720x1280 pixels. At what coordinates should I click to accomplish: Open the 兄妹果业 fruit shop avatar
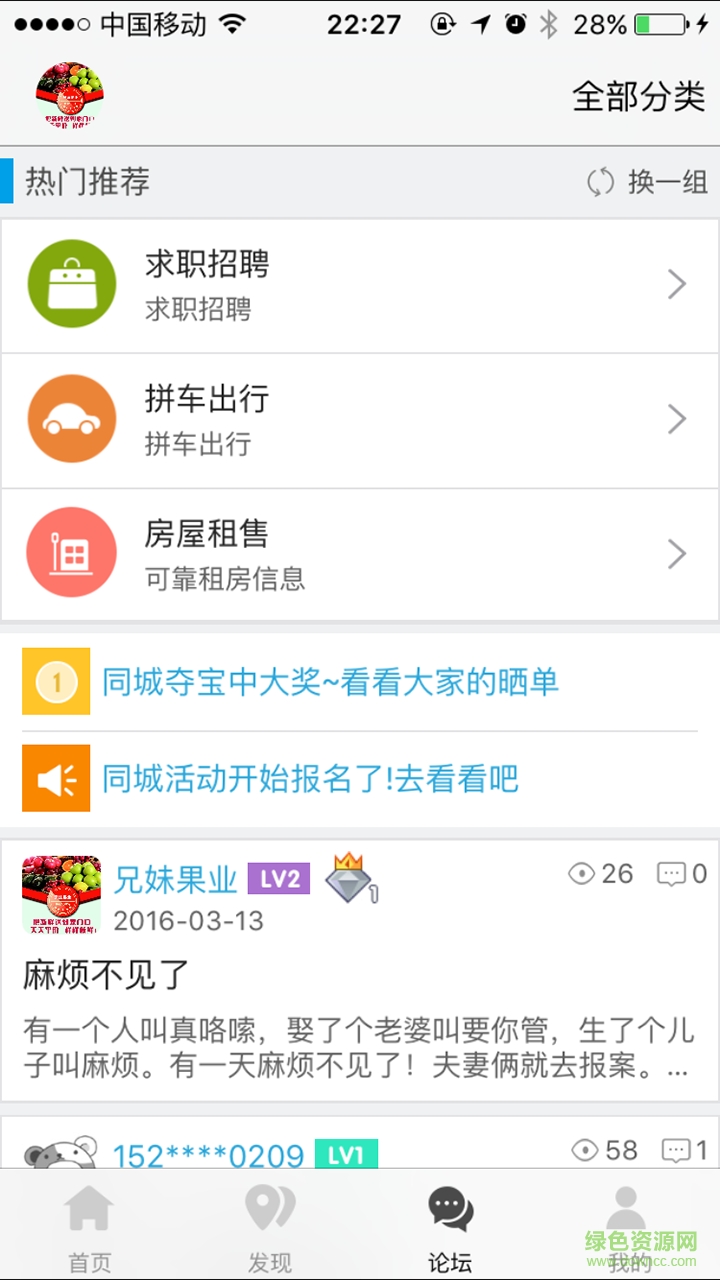(61, 894)
